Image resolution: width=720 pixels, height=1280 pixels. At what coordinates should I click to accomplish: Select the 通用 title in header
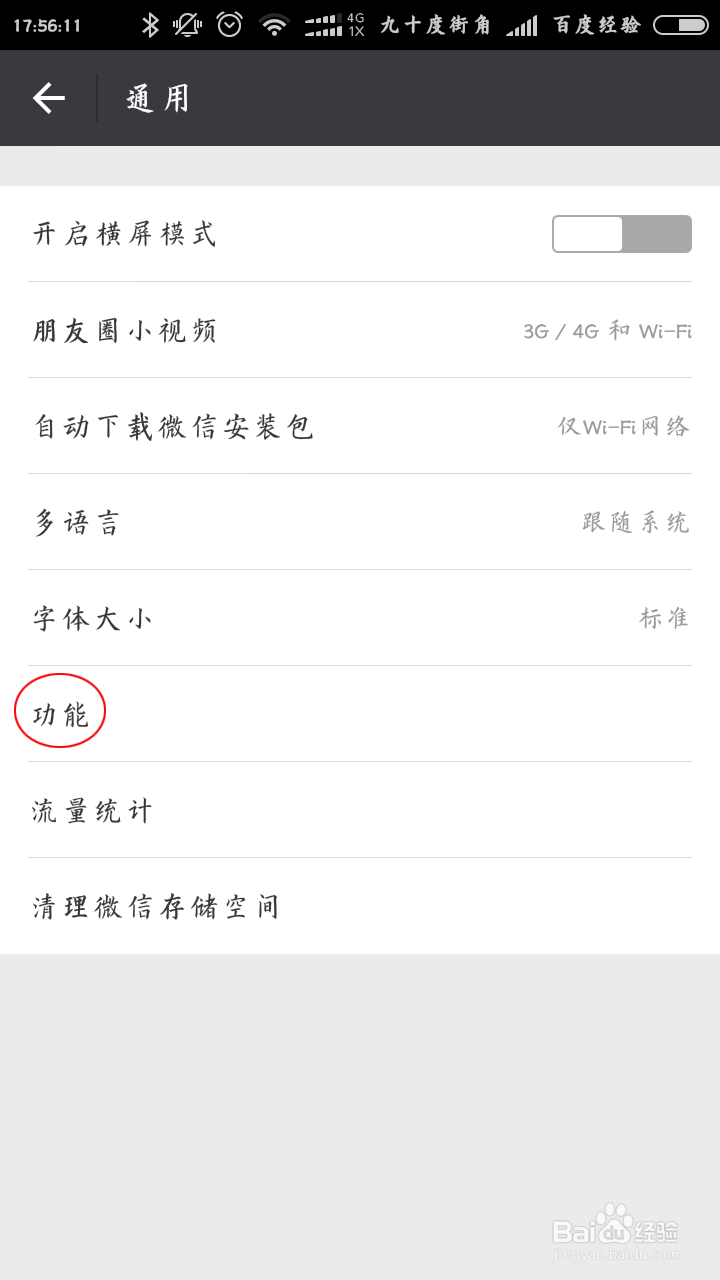(158, 97)
